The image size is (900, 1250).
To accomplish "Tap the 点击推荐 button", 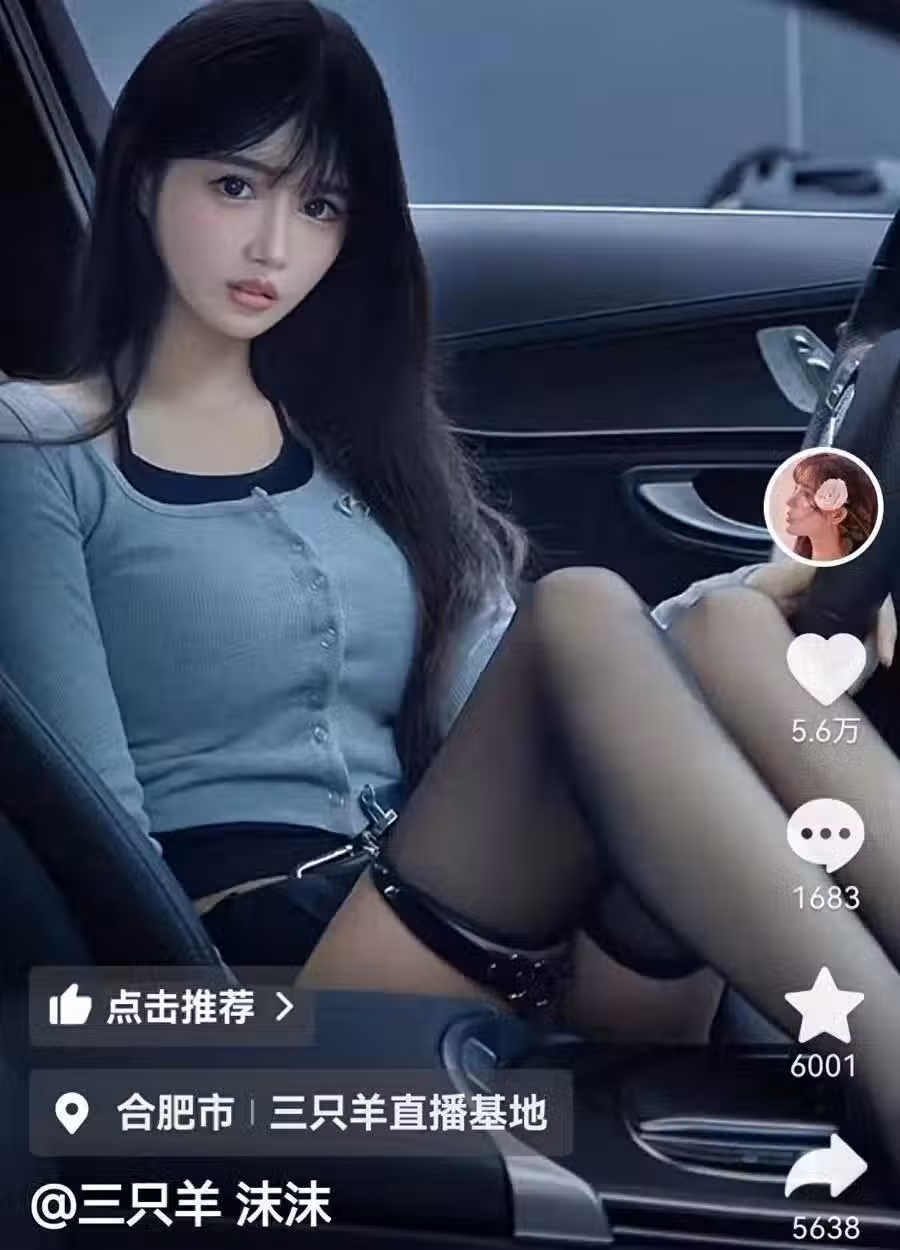I will coord(172,1007).
